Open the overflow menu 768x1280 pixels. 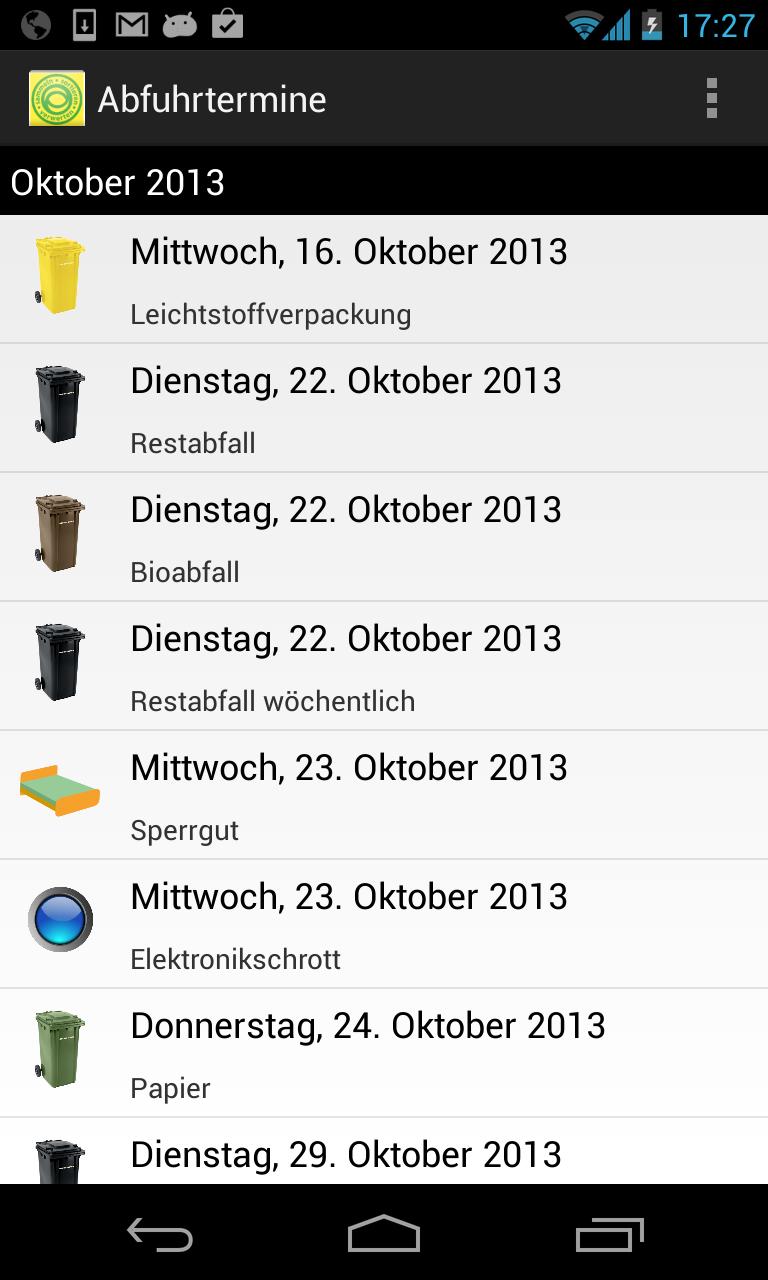click(x=711, y=99)
